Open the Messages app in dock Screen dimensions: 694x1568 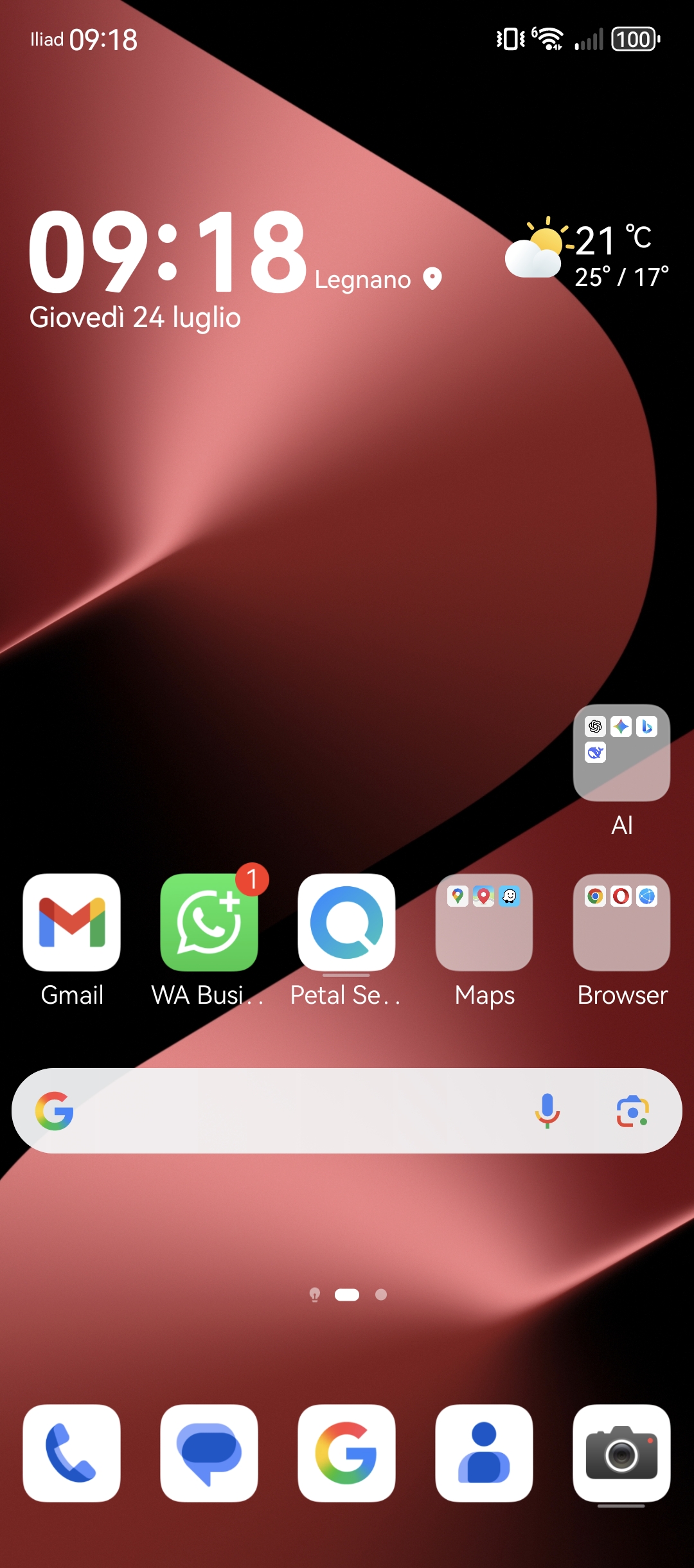coord(209,1452)
